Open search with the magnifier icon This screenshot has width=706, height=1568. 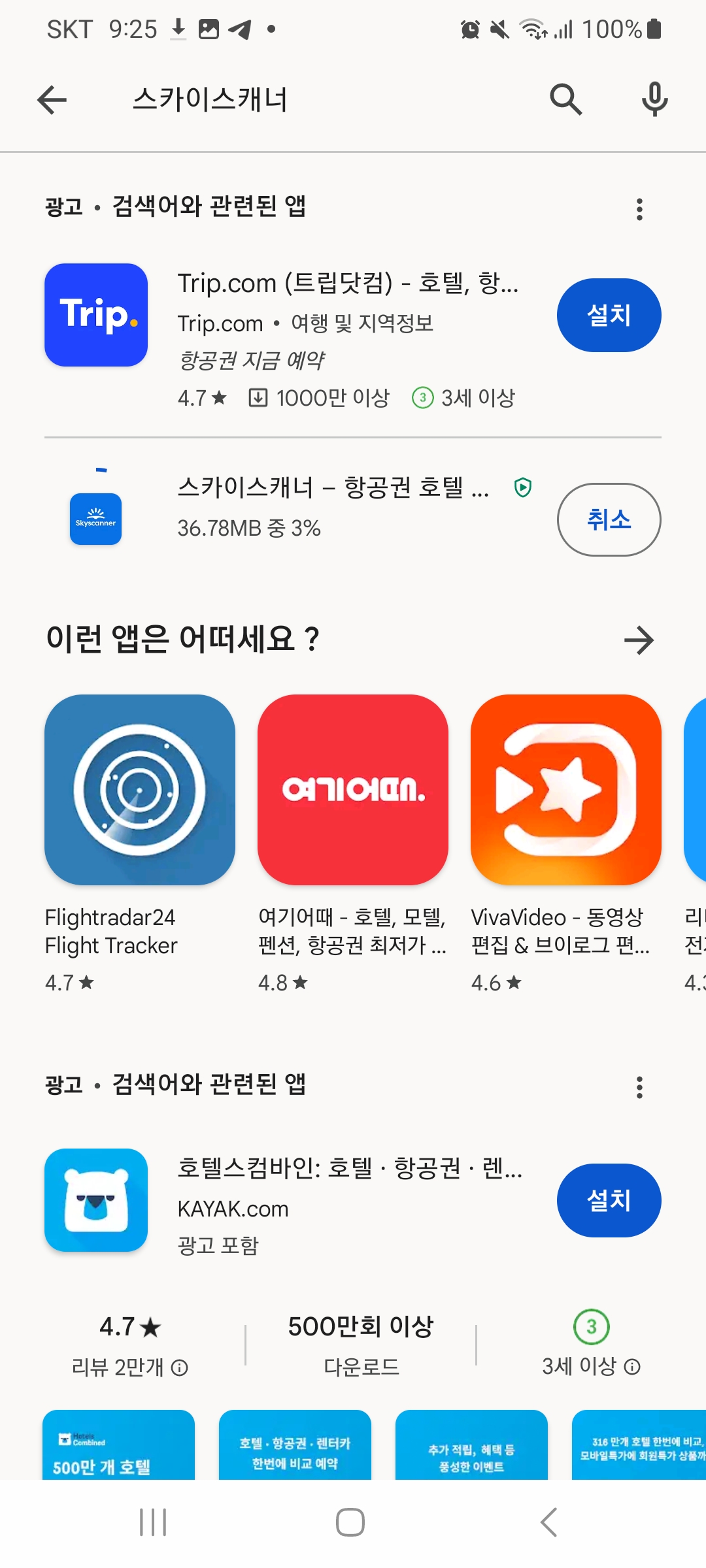(x=567, y=99)
